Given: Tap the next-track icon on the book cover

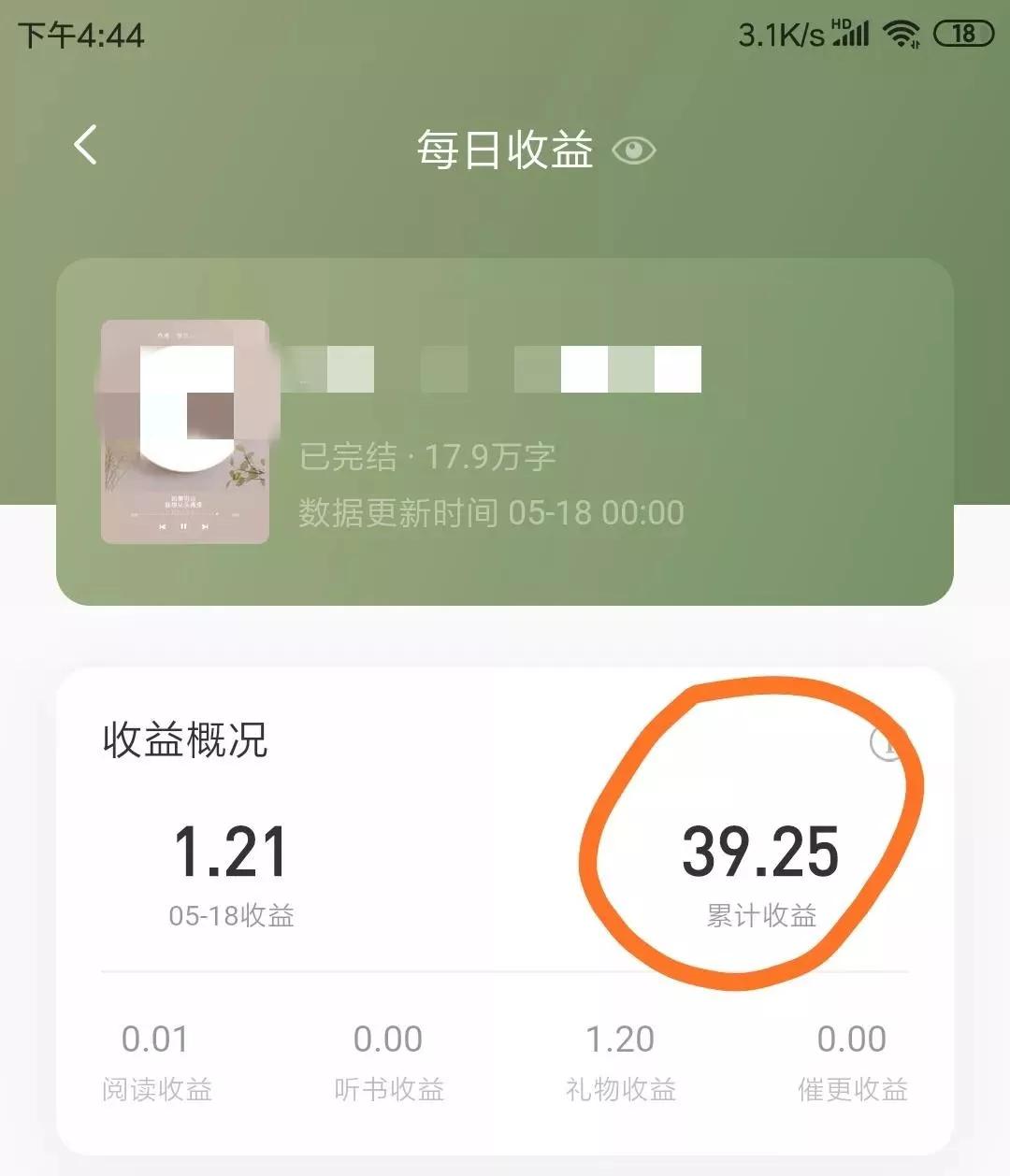Looking at the screenshot, I should [205, 526].
